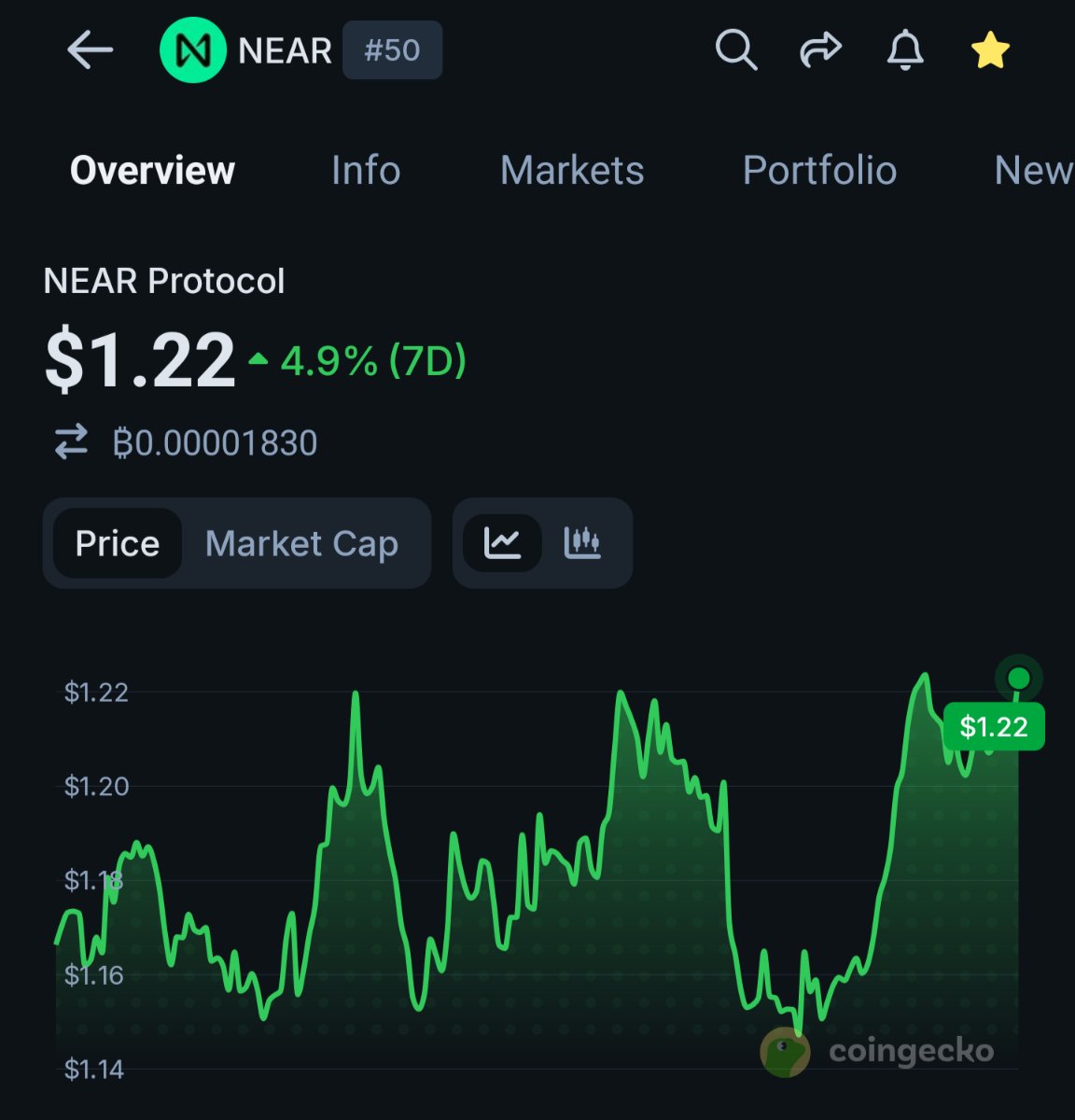Open the search magnifier icon
Screen dimensions: 1075x1120
(x=735, y=49)
